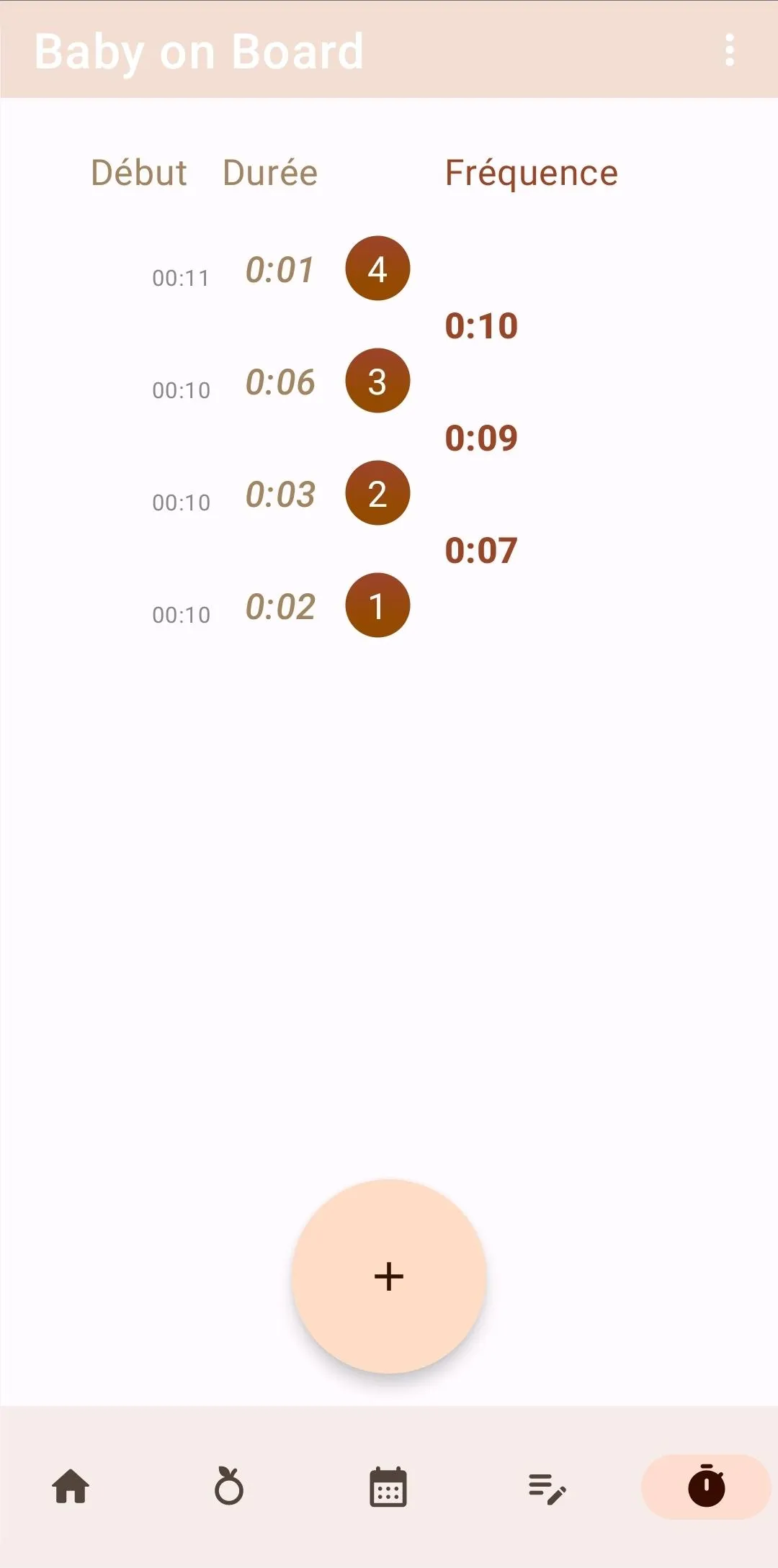Image resolution: width=778 pixels, height=1568 pixels.
Task: Select the 0:09 frequency value
Action: coord(481,438)
